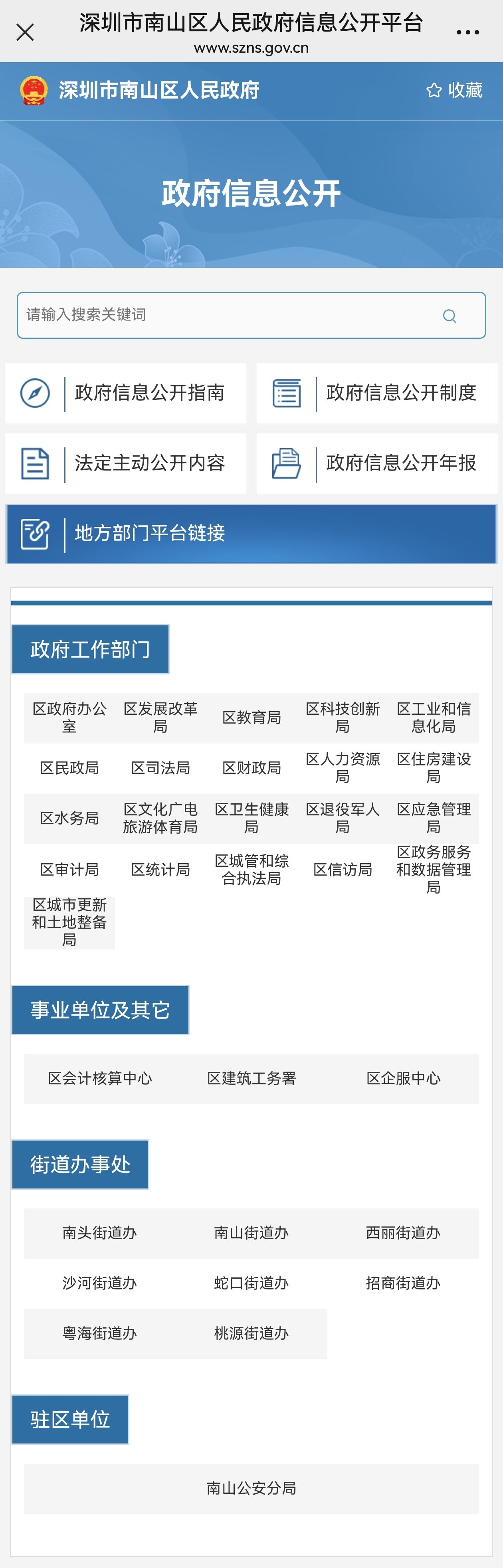Screen dimensions: 503x1568
Task: Open 政府信息公开年报
Action: pos(377,463)
